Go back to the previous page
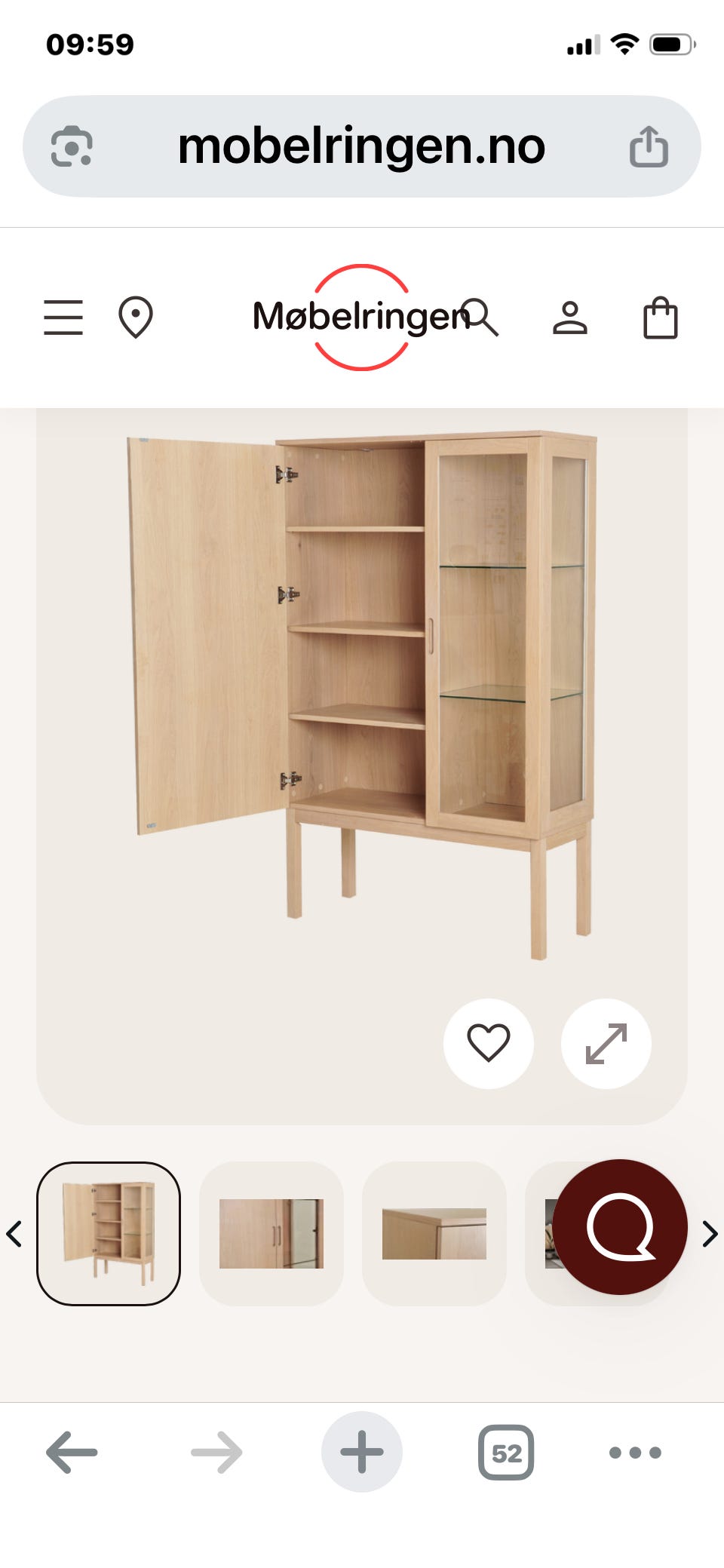724x1568 pixels. (72, 1452)
